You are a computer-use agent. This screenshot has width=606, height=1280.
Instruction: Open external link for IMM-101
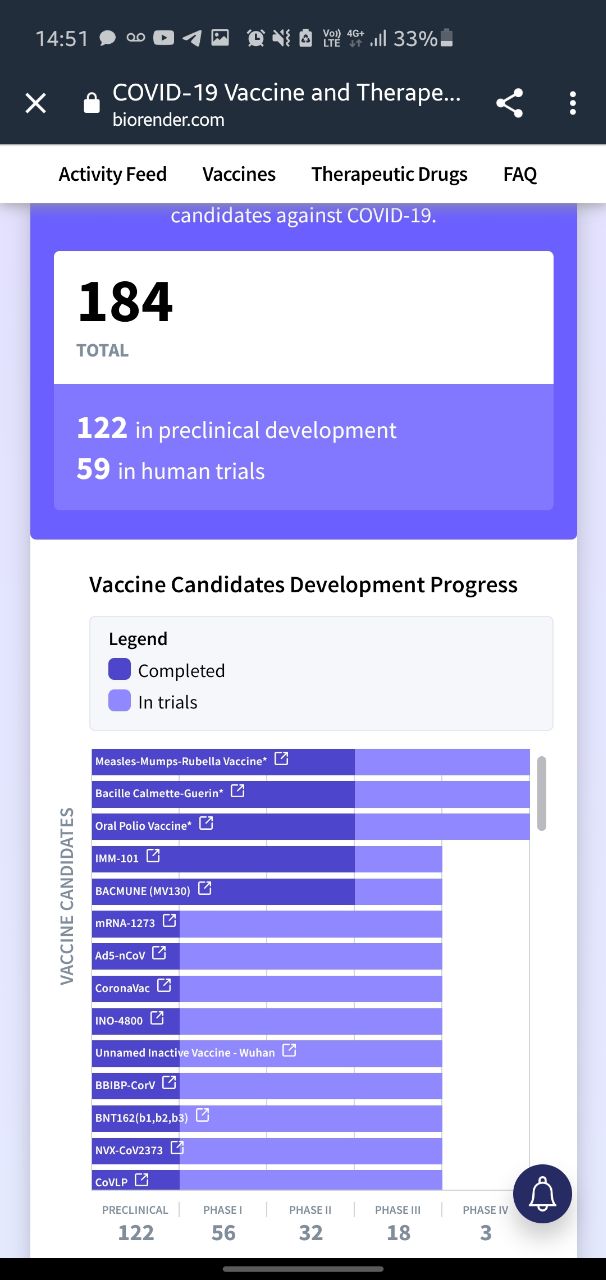click(153, 856)
